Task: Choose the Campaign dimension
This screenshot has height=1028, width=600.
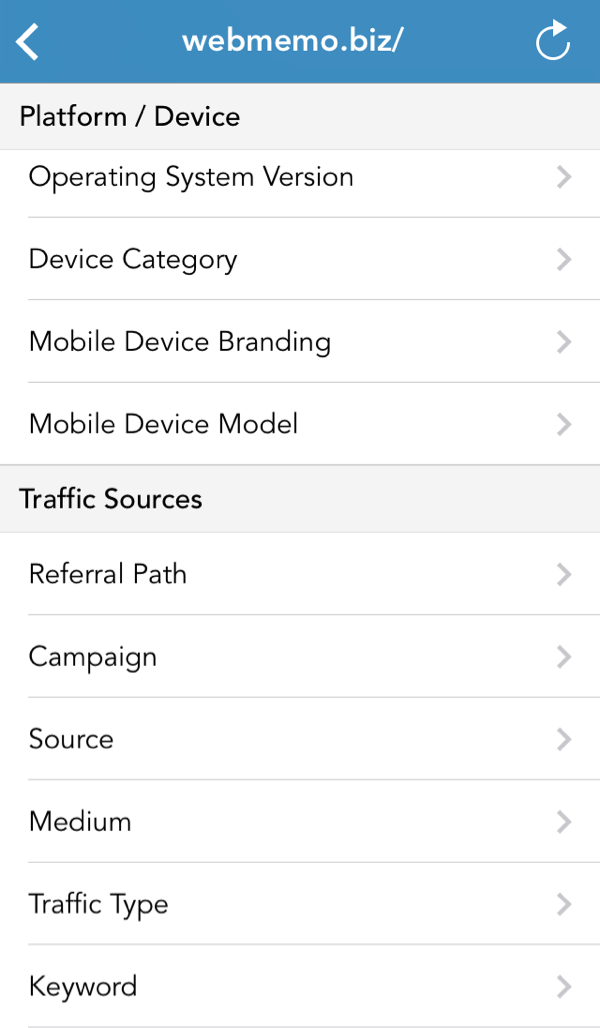Action: tap(300, 656)
